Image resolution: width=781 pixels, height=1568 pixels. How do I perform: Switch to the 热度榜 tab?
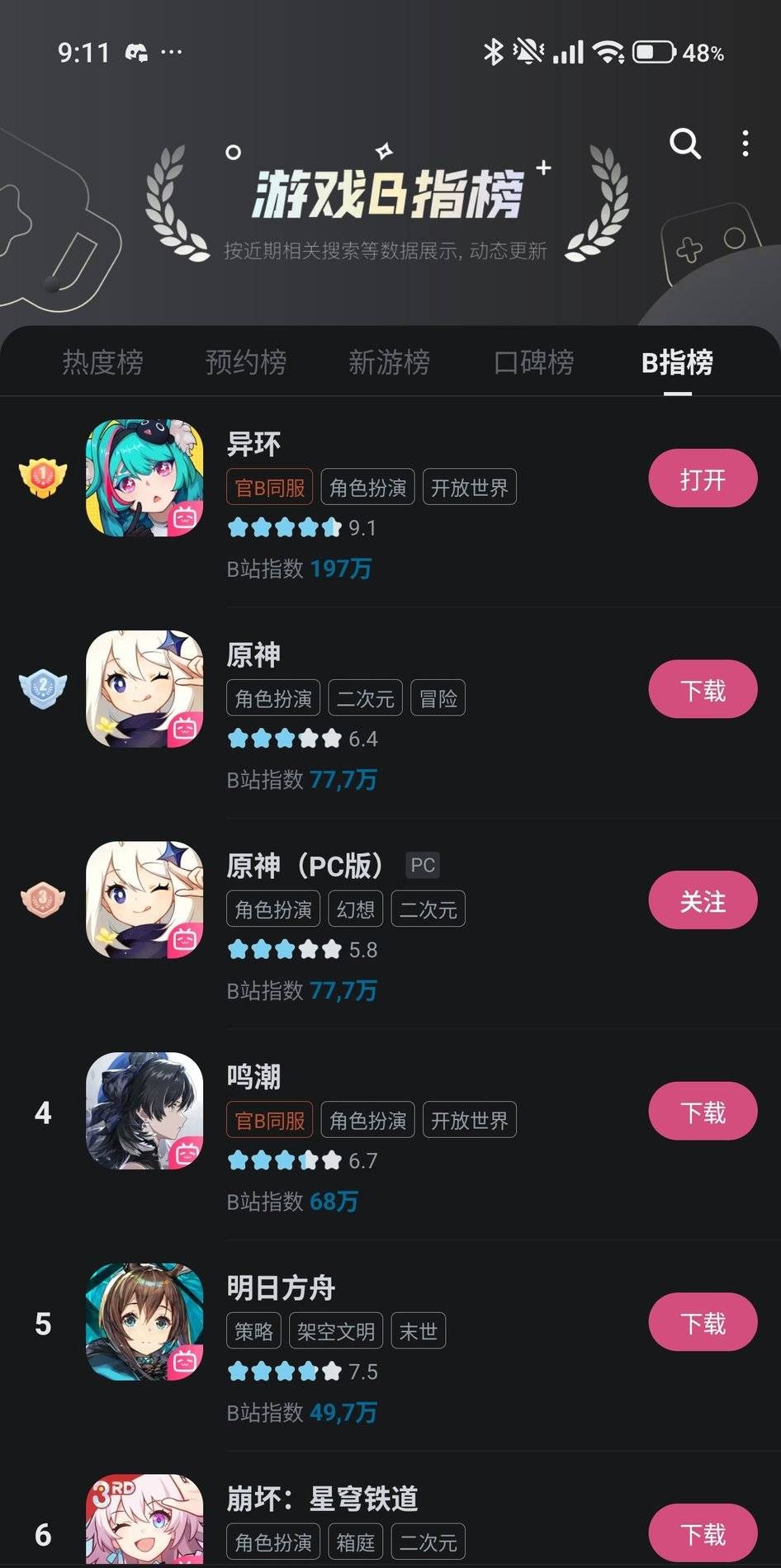(102, 361)
